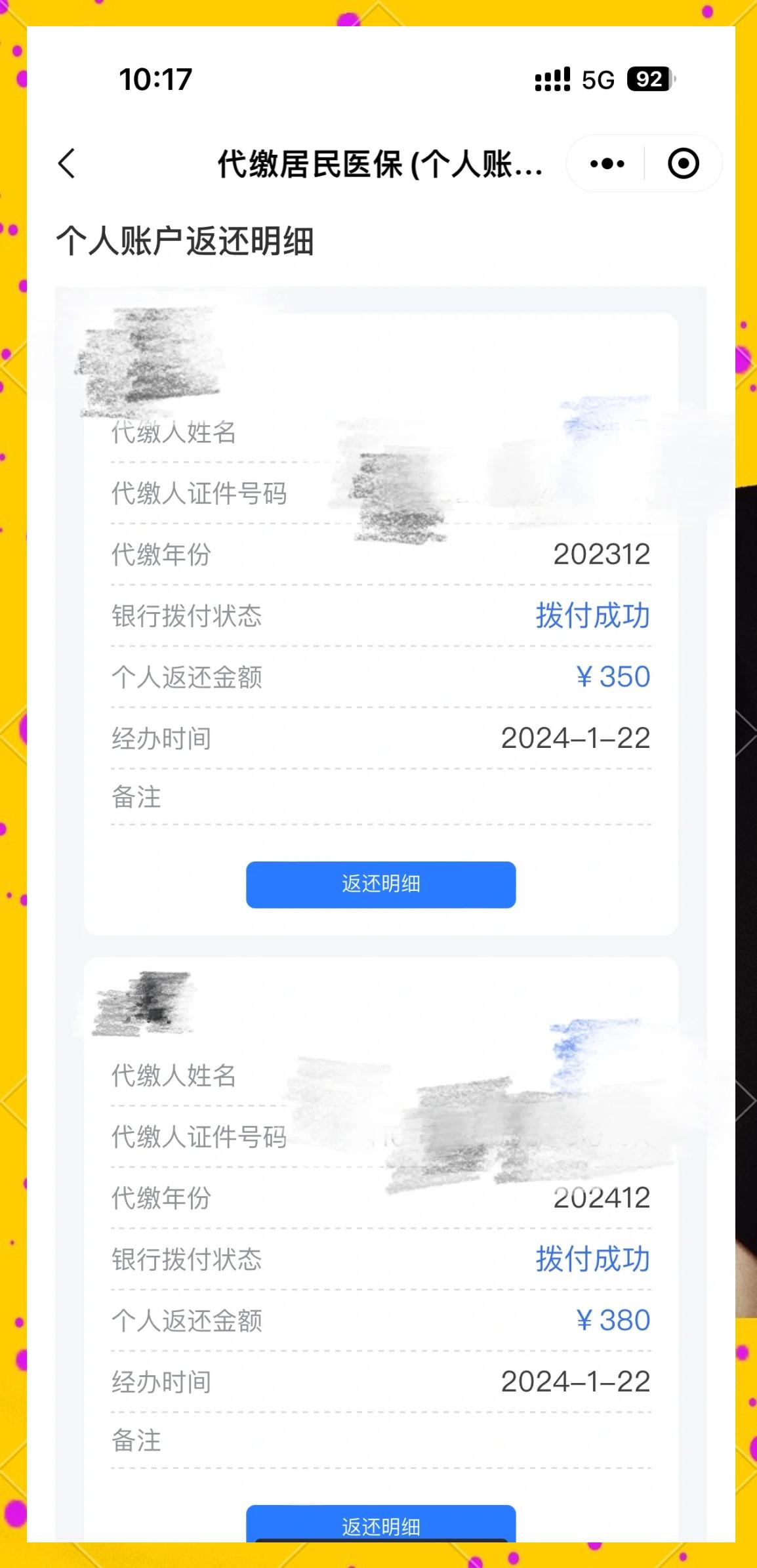Tap the 经办时间 value 2024-1-22
This screenshot has width=757, height=1568.
575,737
